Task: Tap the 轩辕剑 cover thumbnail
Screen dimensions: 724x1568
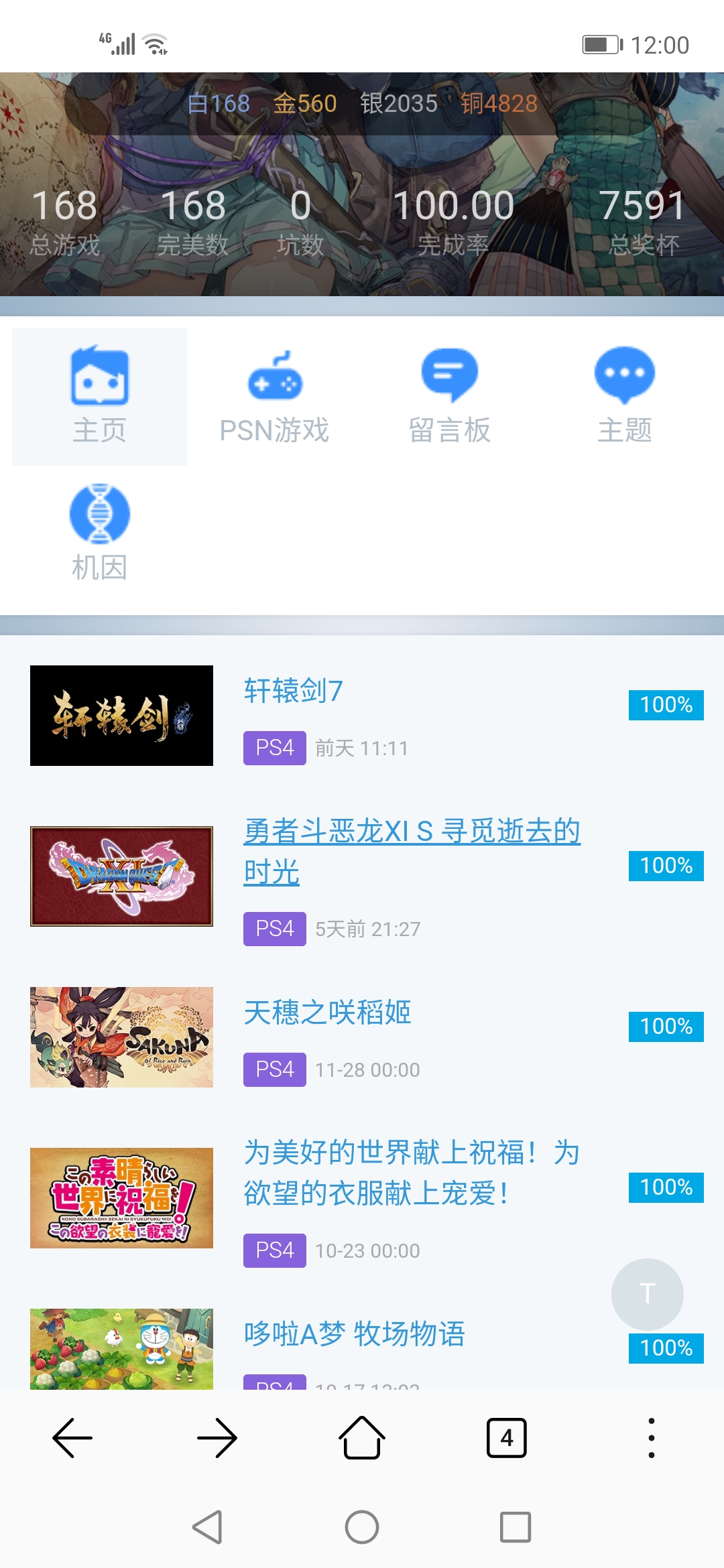Action: pyautogui.click(x=121, y=716)
